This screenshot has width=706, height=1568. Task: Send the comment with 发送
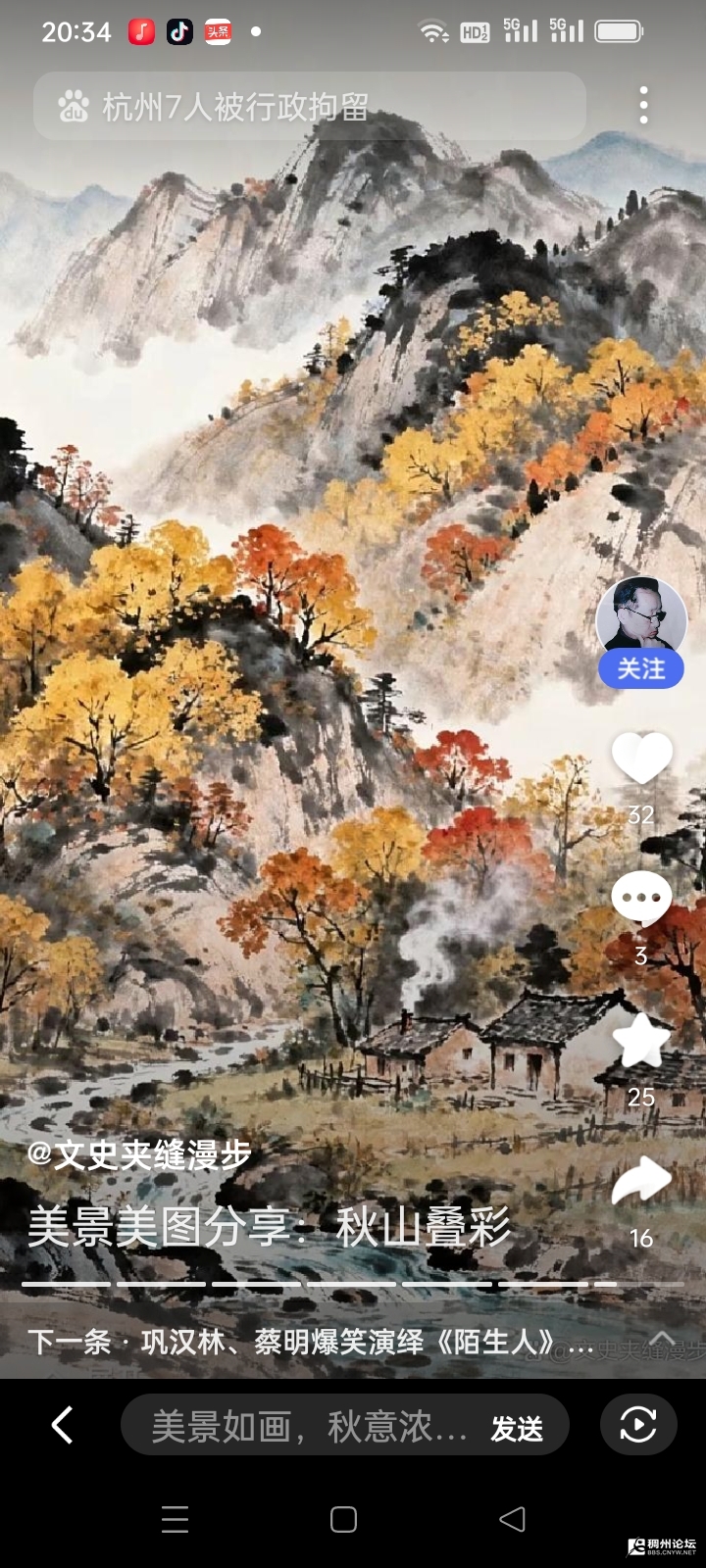[517, 1428]
